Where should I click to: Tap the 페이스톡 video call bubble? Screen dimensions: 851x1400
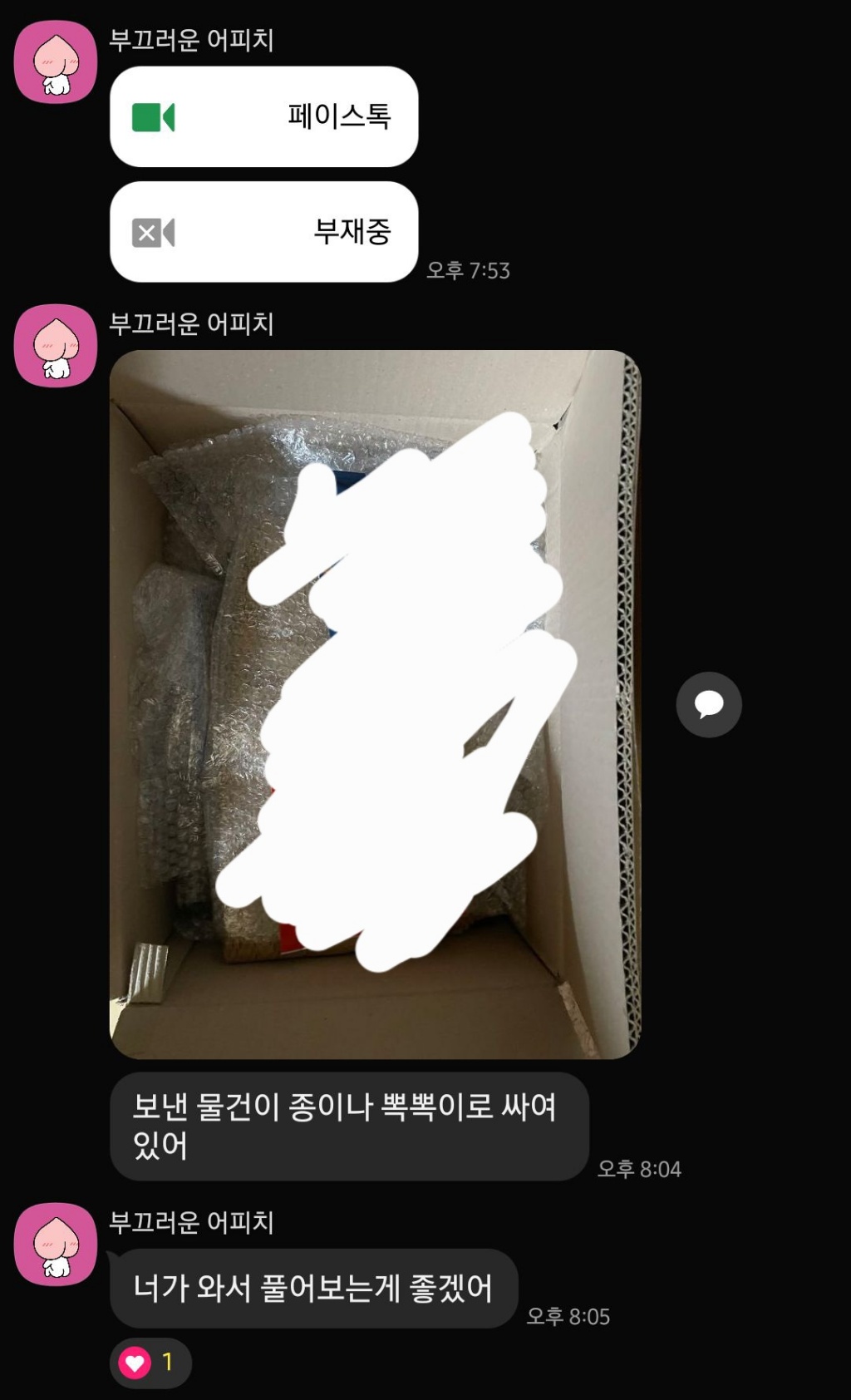pos(263,117)
